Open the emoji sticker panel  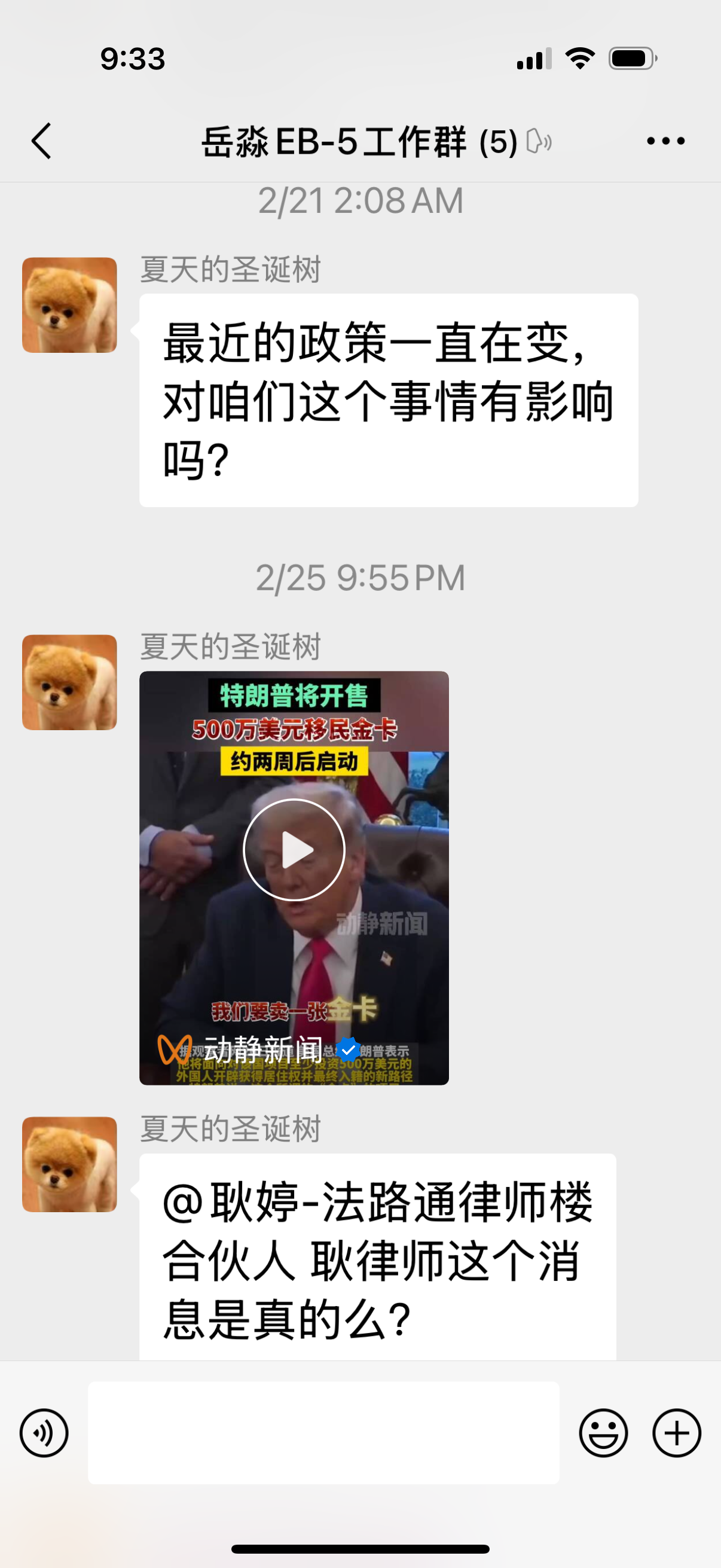pyautogui.click(x=603, y=1433)
